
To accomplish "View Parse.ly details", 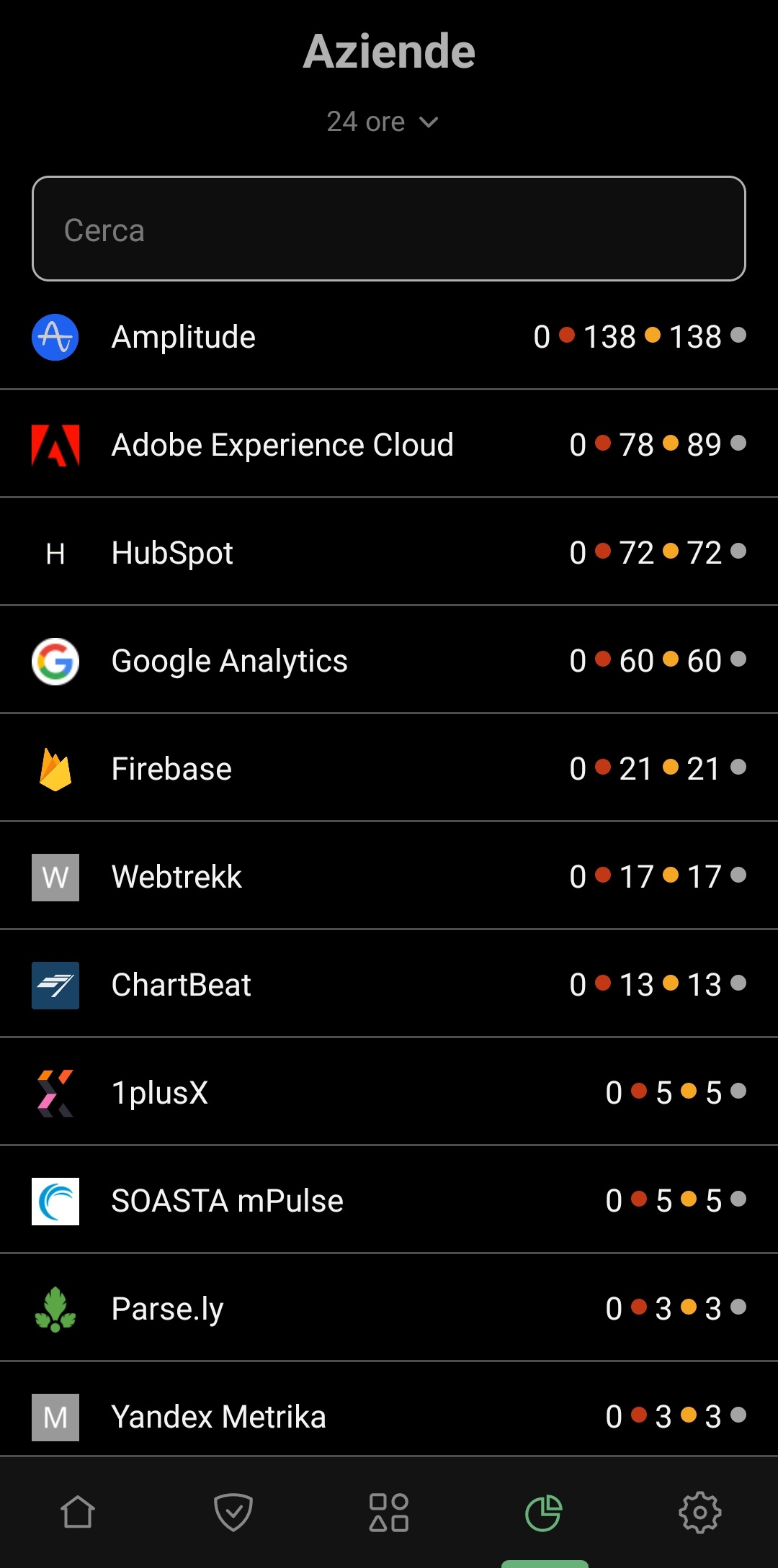I will pos(389,1308).
